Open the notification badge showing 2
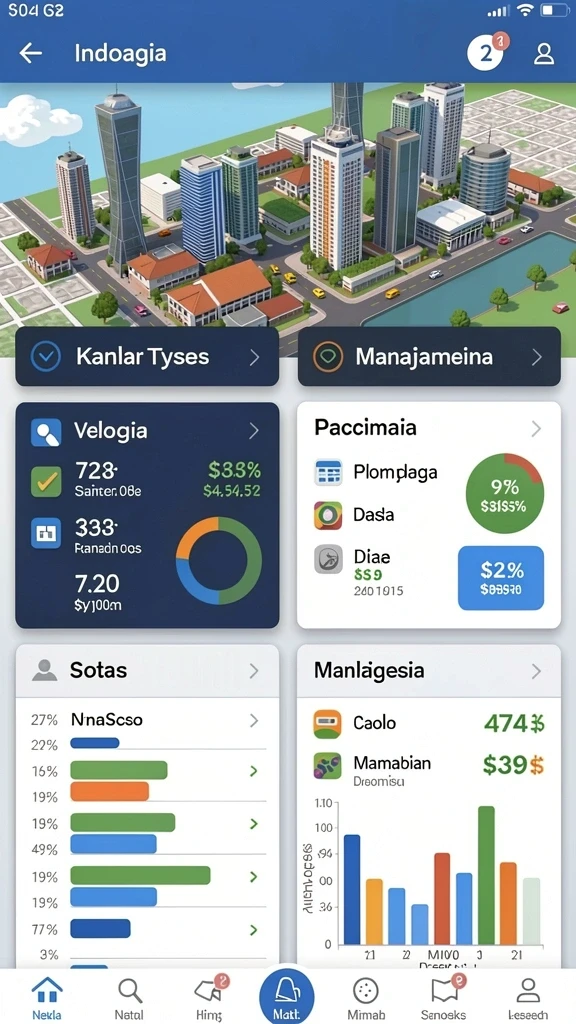 487,52
